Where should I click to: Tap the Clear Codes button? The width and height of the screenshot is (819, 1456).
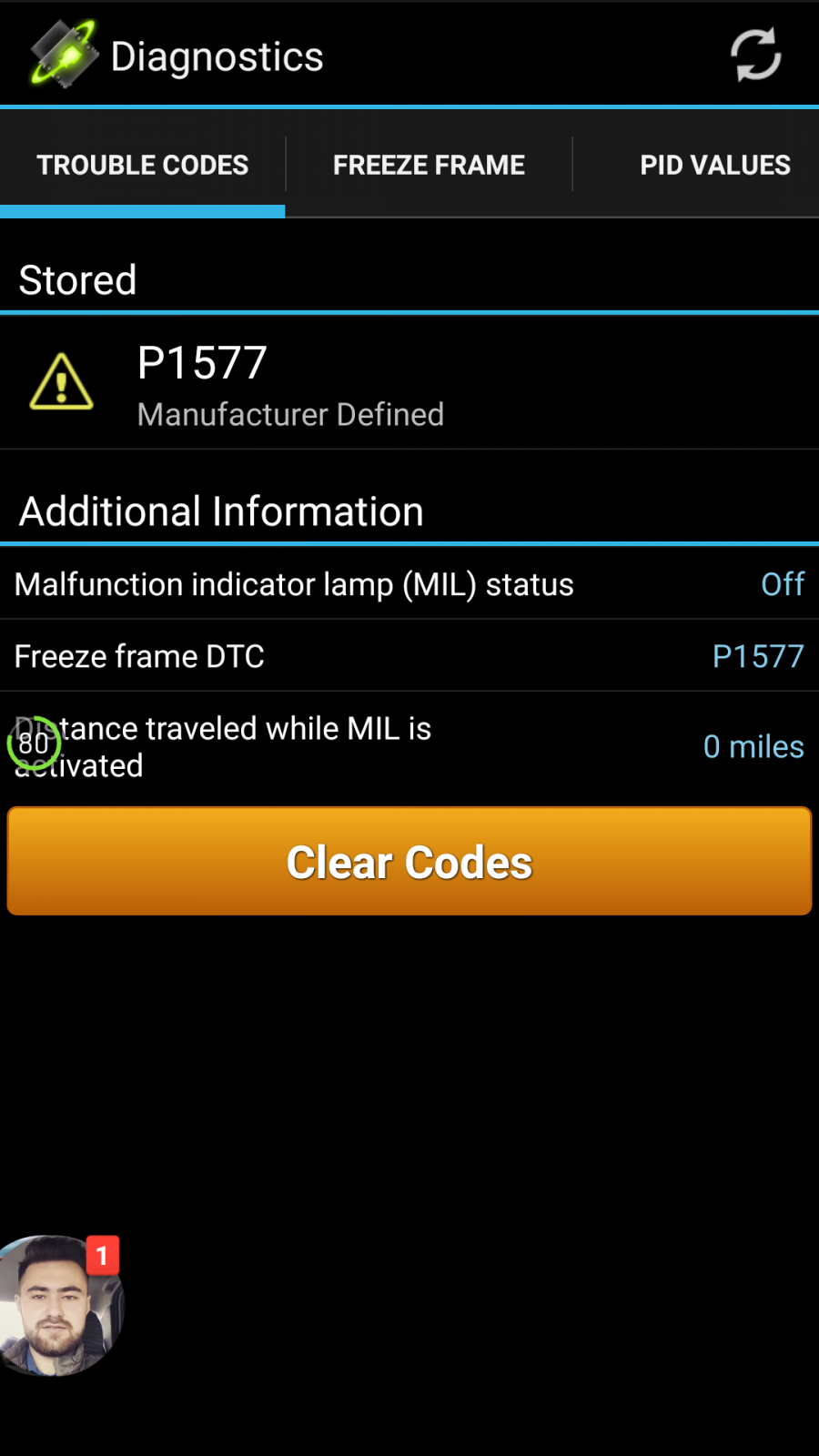[409, 861]
